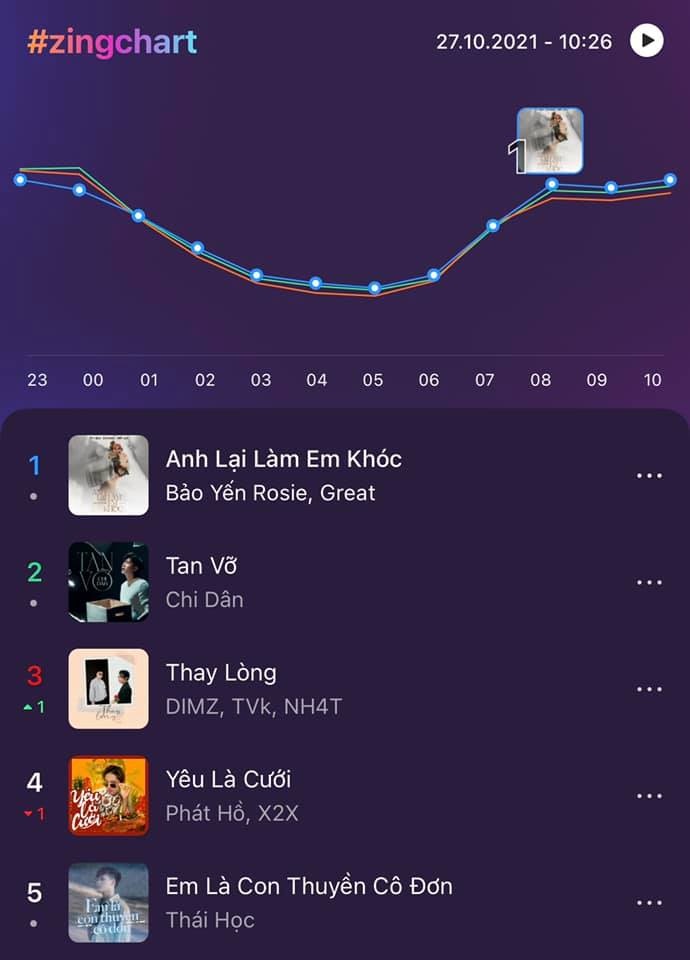Open more options for Em Là Con Thuyền Cô Đơn
This screenshot has width=690, height=960.
tap(649, 903)
